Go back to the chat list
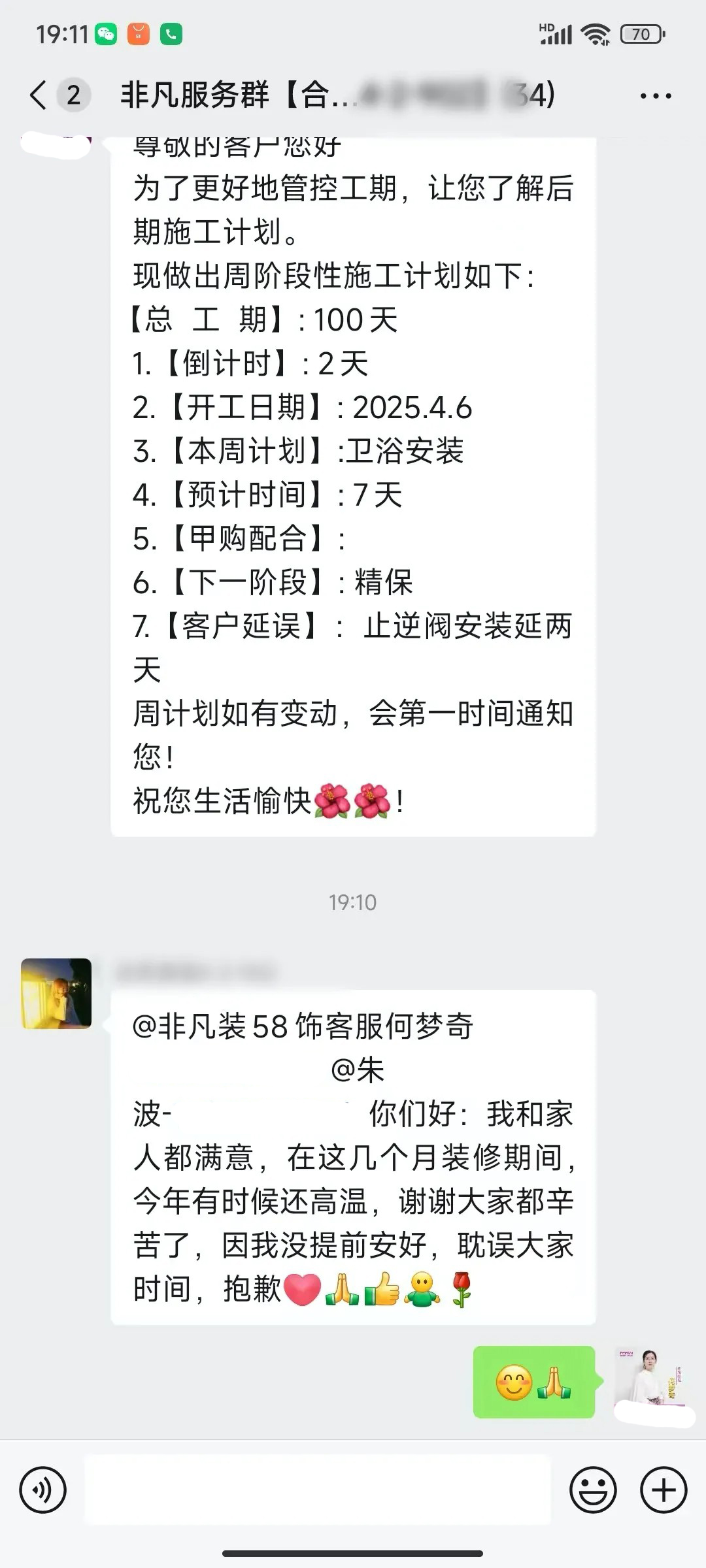This screenshot has width=706, height=1568. point(39,95)
